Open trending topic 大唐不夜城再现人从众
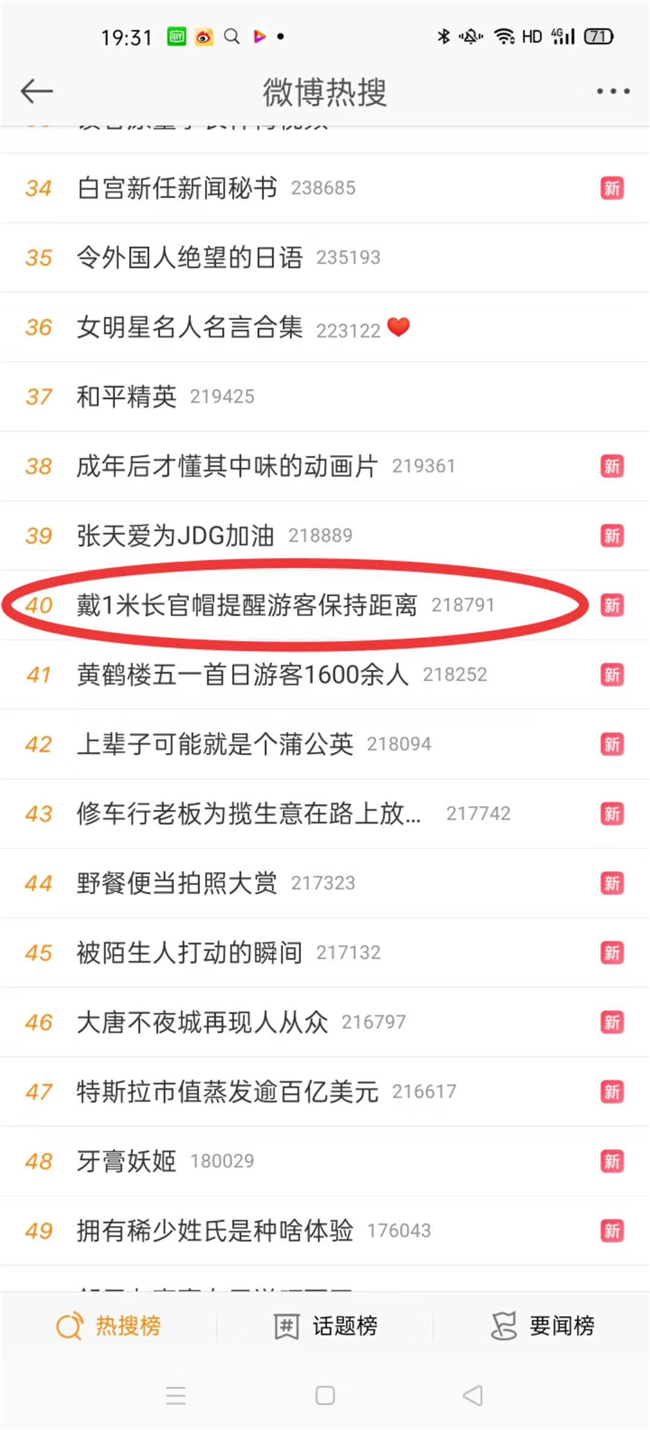This screenshot has width=650, height=1430. (202, 1022)
